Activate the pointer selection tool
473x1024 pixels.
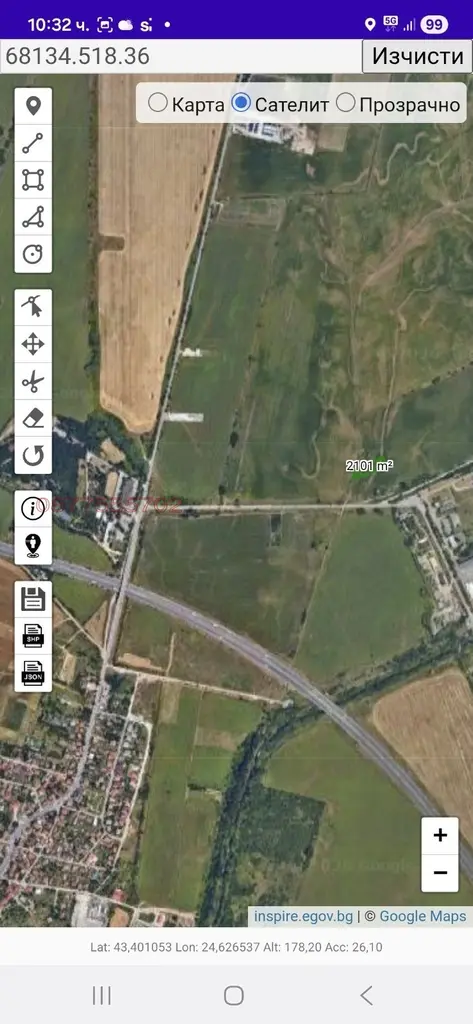33,307
